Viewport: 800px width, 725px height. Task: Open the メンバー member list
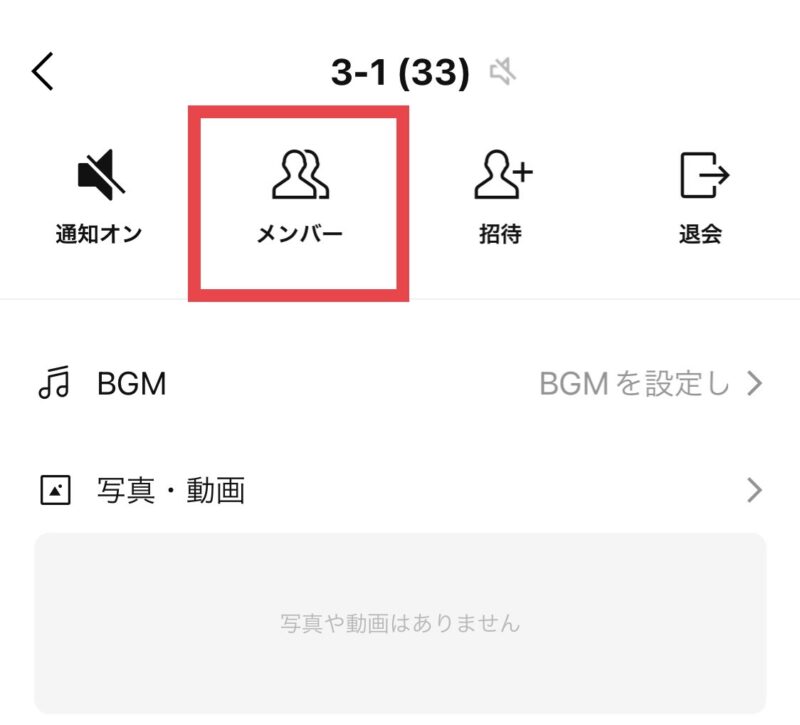point(300,198)
